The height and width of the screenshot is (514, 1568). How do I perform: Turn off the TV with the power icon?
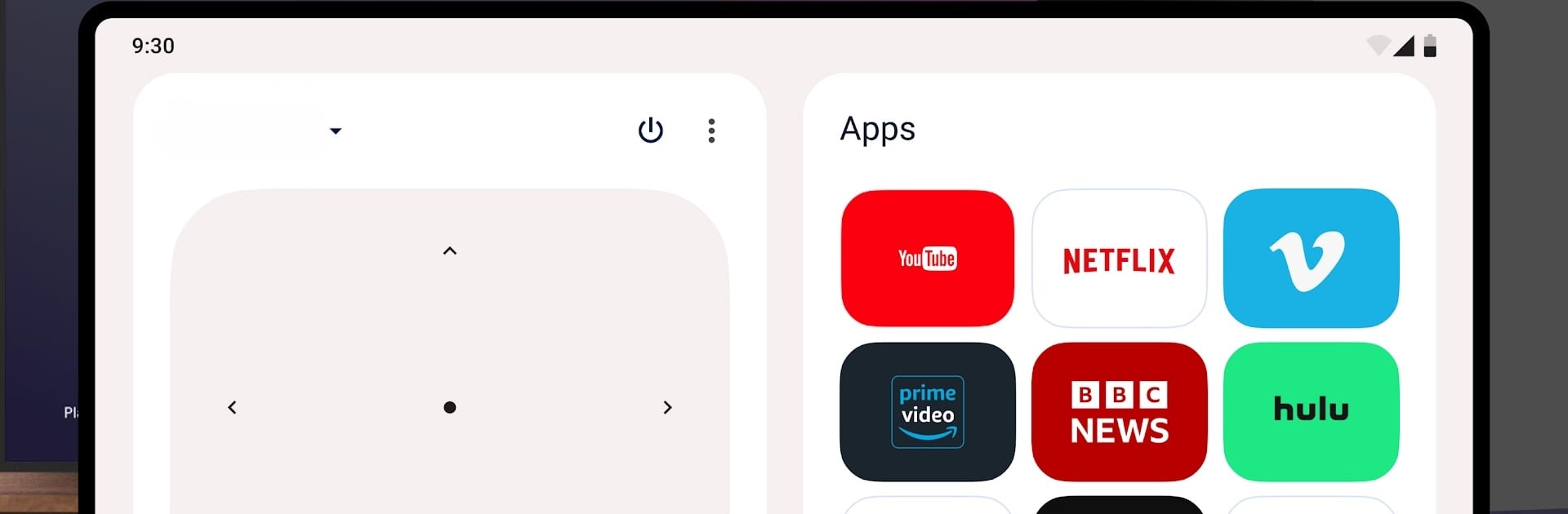[650, 131]
